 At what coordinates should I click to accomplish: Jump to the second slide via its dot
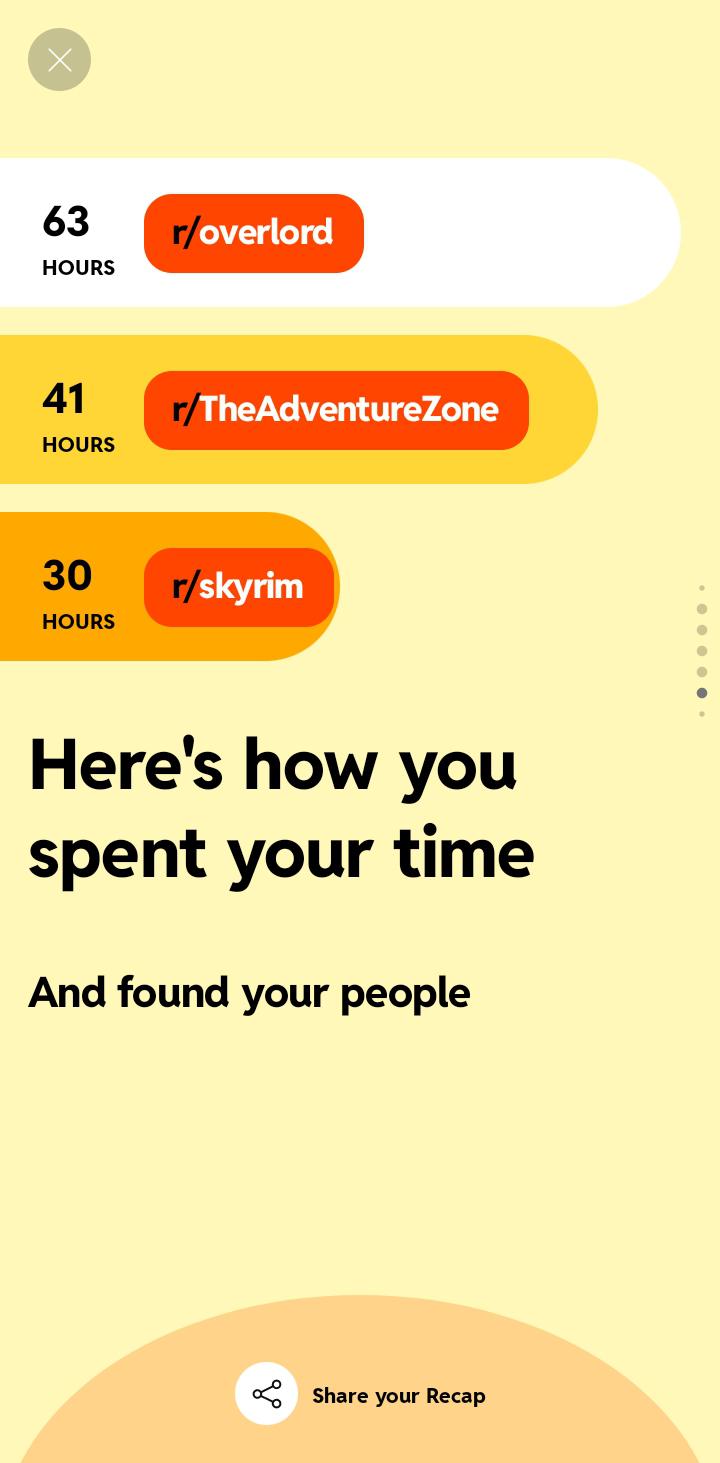coord(702,609)
